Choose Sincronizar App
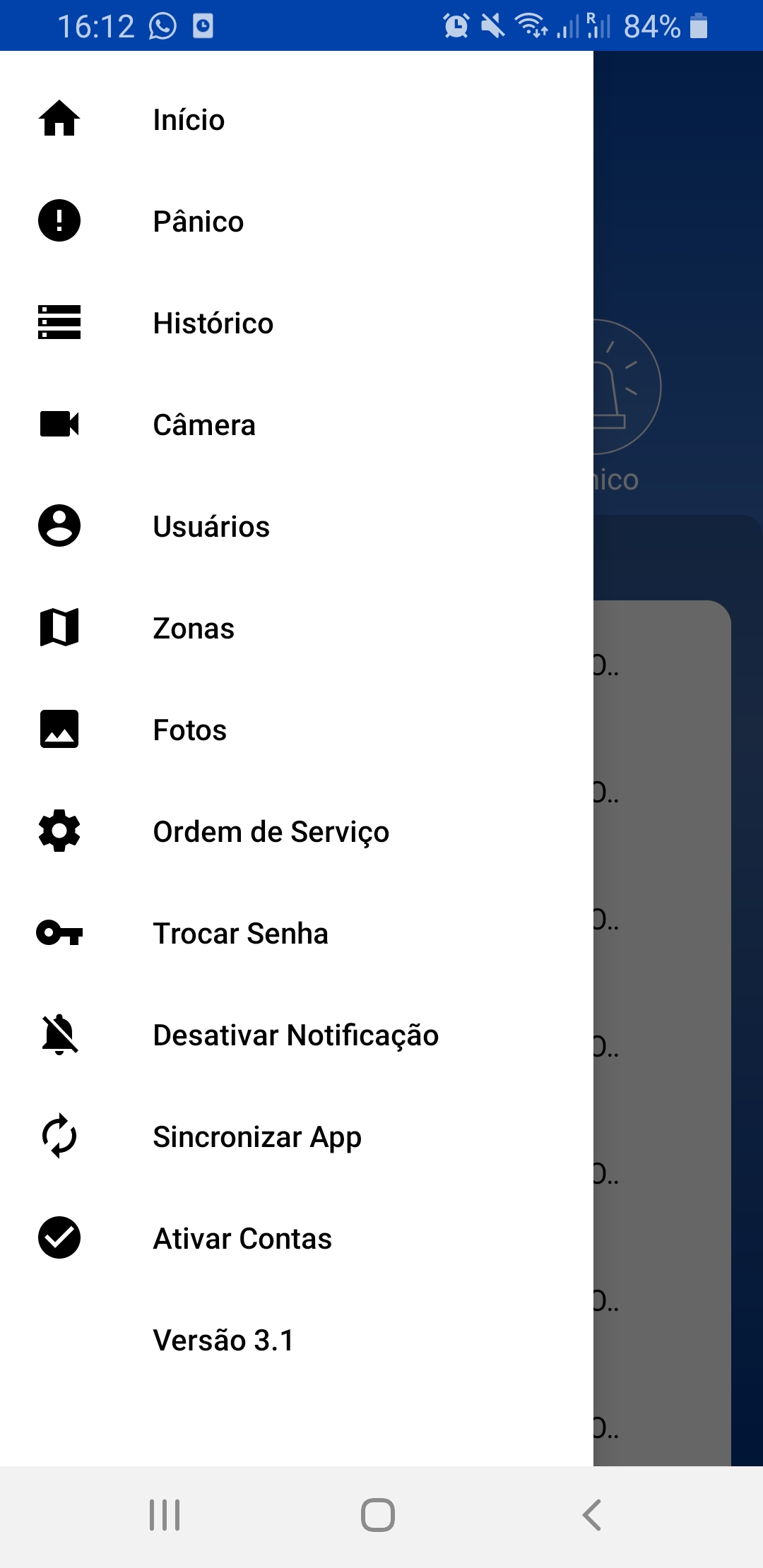Image resolution: width=763 pixels, height=1568 pixels. pos(297,1136)
